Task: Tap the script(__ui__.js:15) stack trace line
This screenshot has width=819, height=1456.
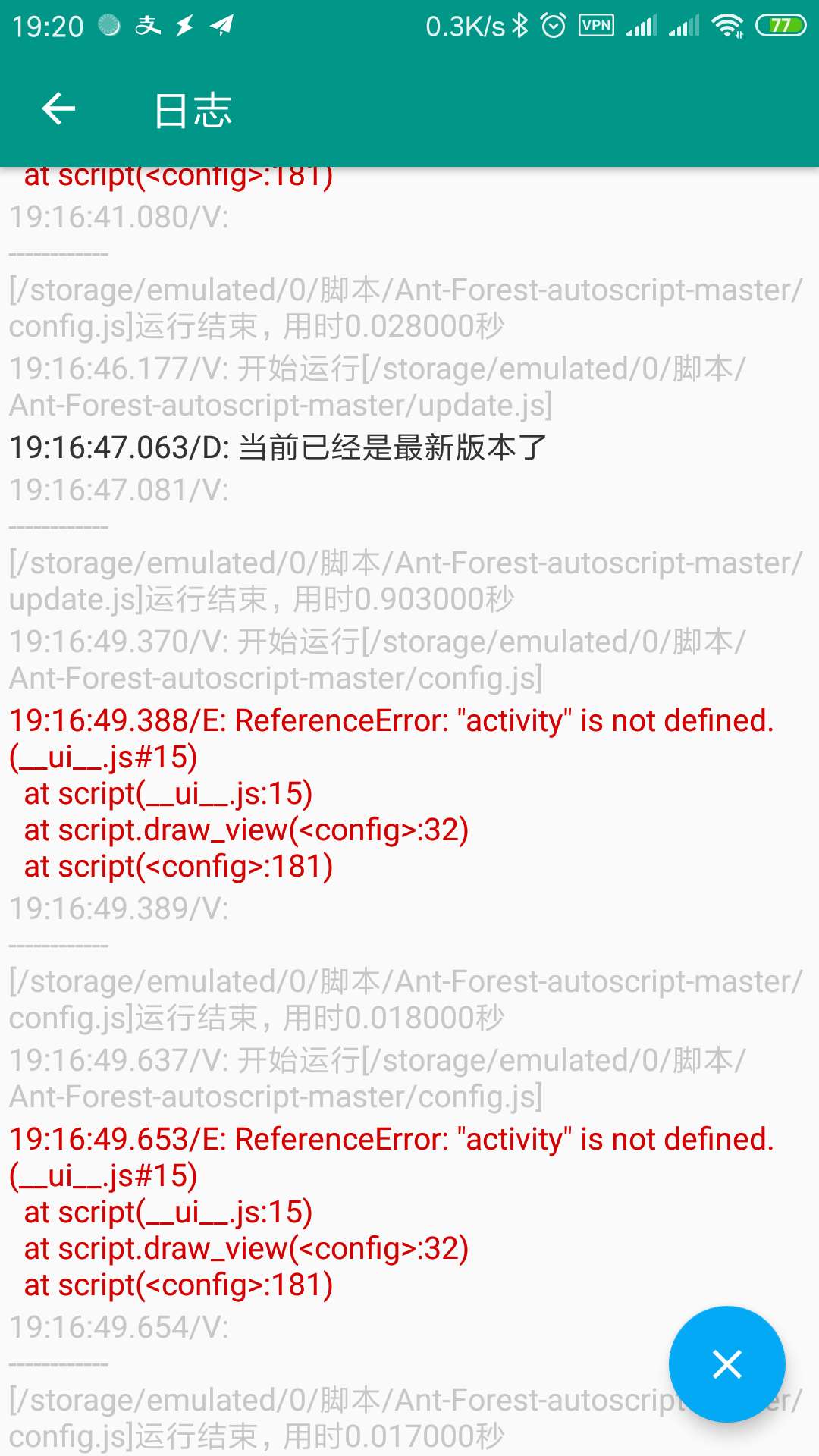Action: [168, 793]
